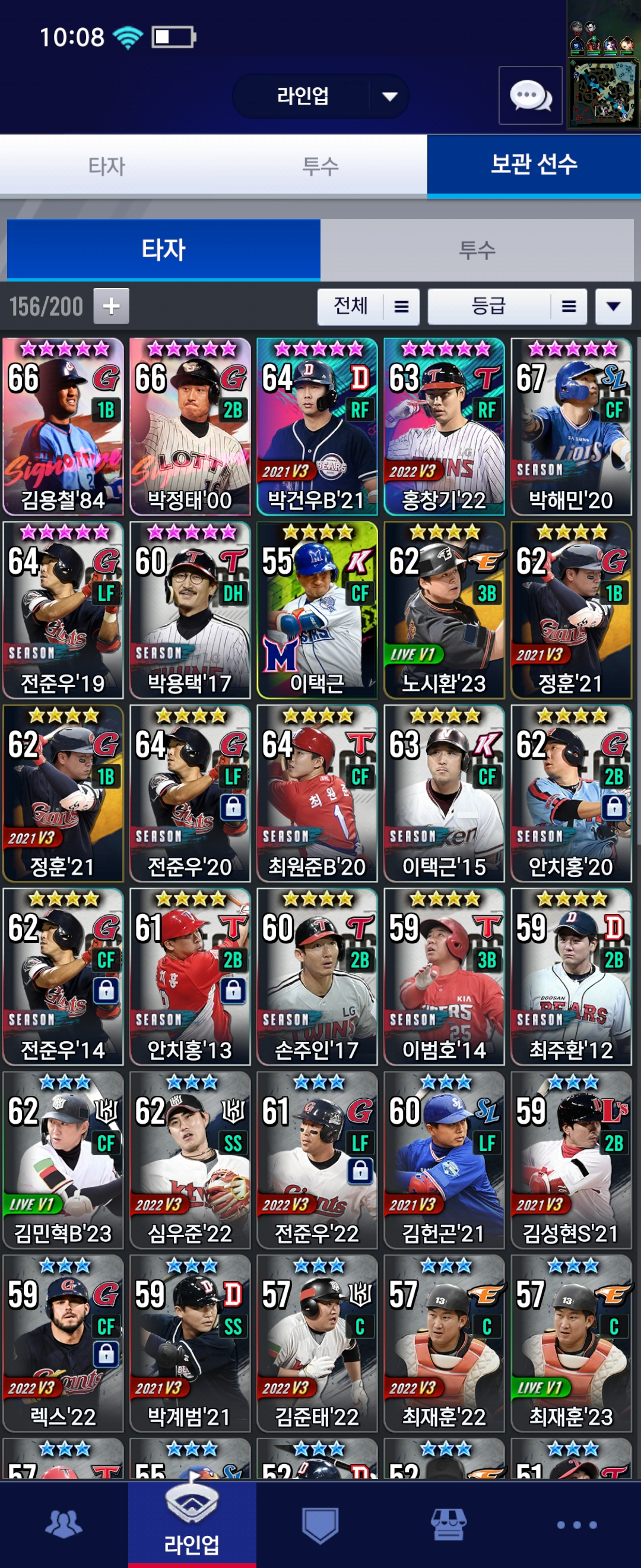
Task: Select the grey 투수 sub-tab
Action: [477, 249]
